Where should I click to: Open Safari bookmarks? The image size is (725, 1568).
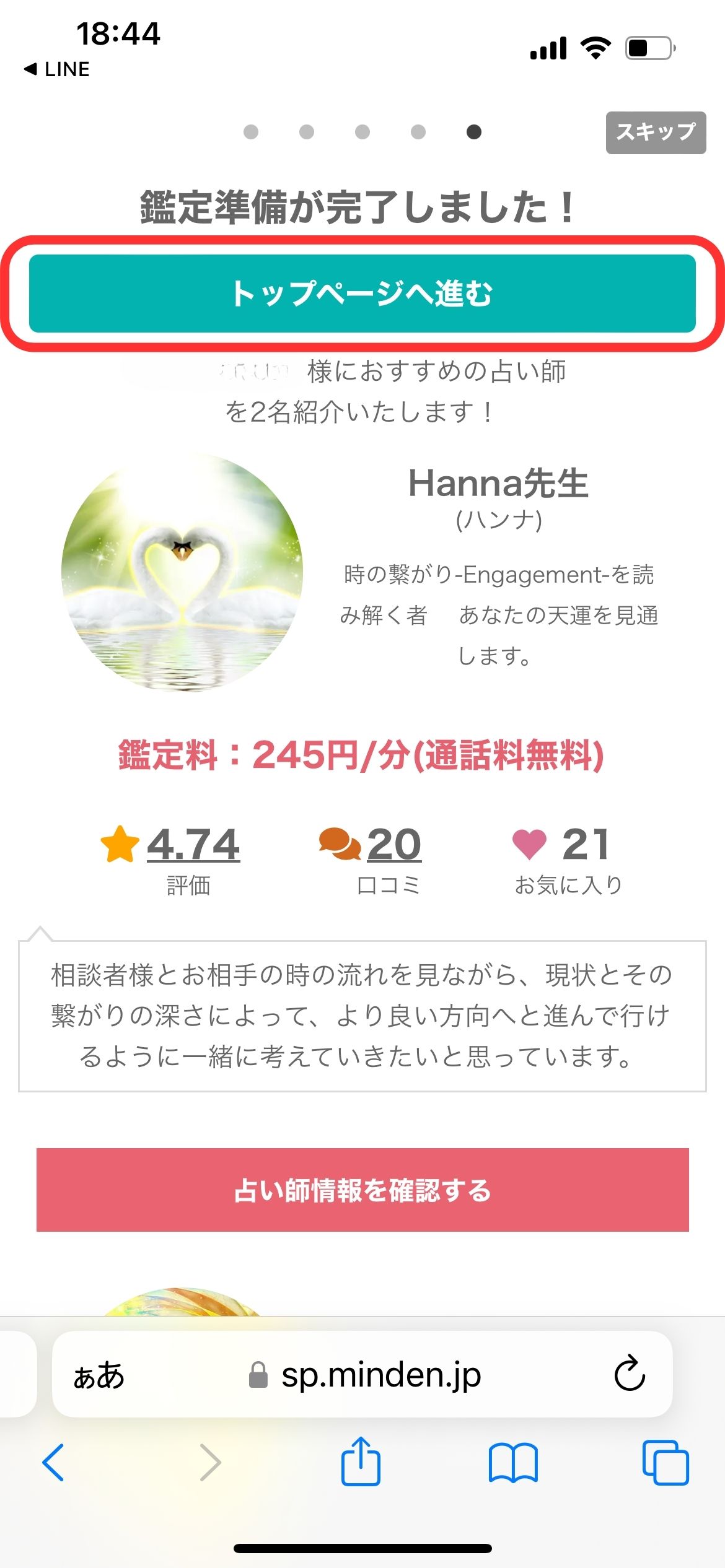coord(513,1463)
